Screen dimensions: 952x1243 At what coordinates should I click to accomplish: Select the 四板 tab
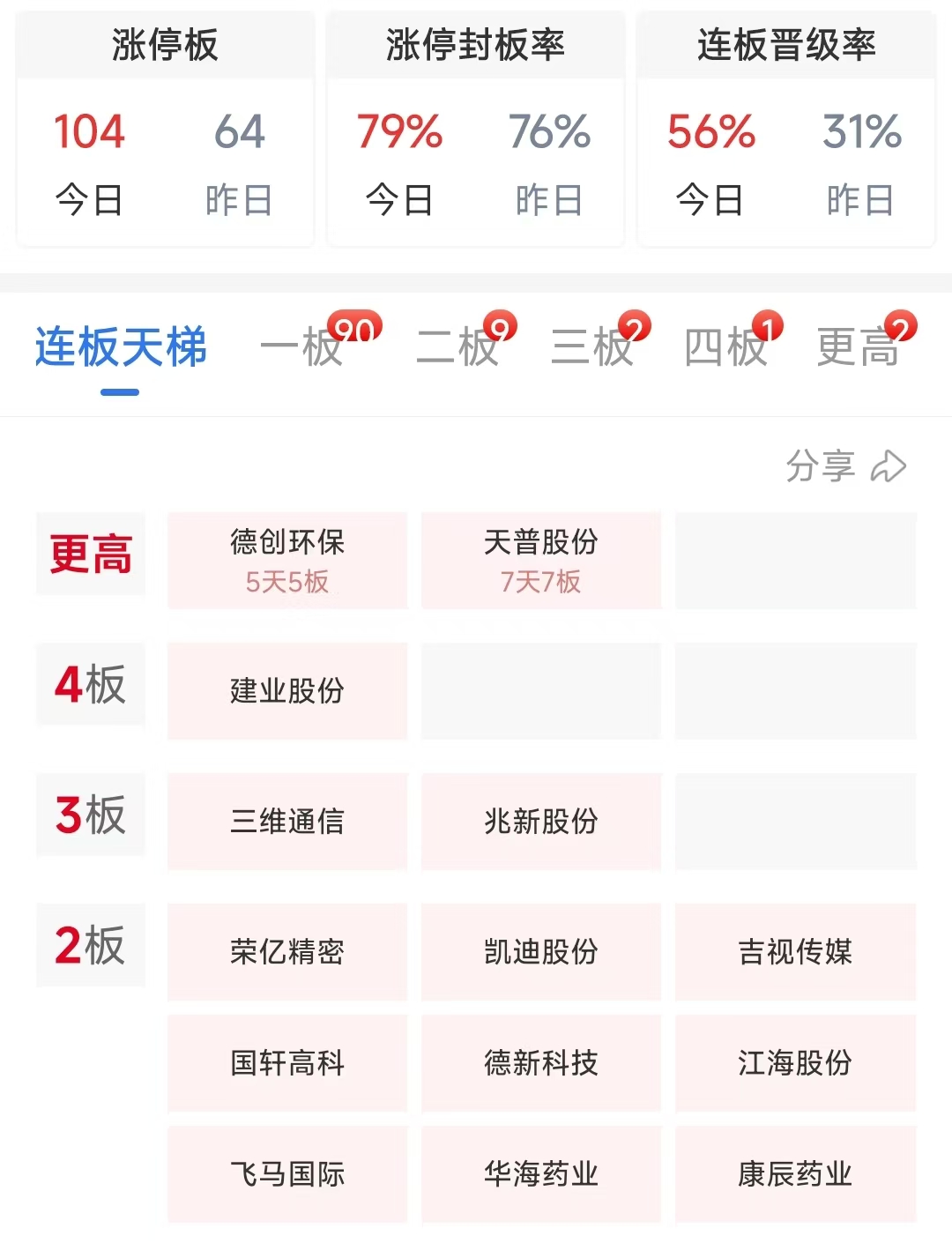pos(725,346)
